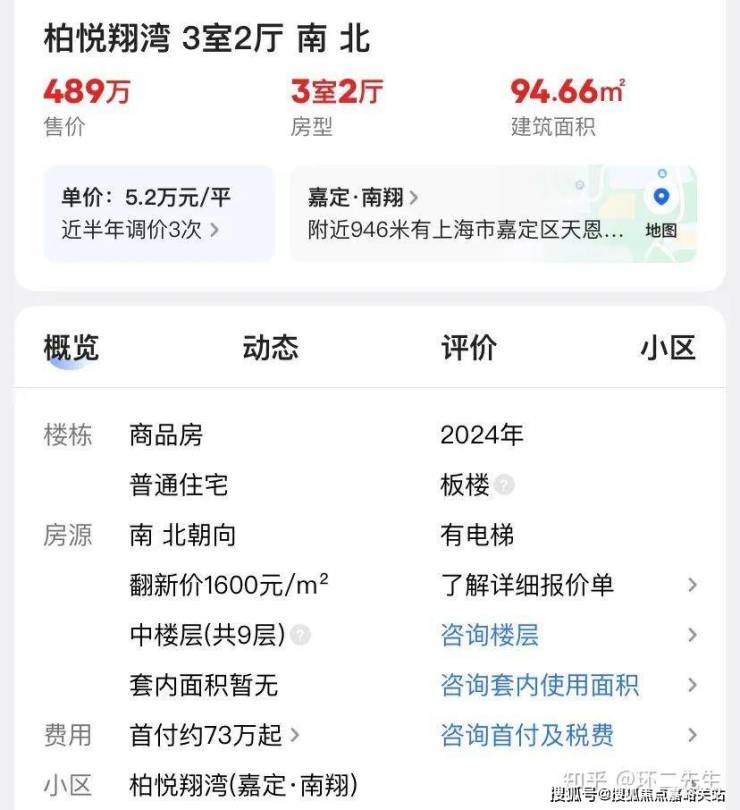This screenshot has width=740, height=810.
Task: Open the 地图 map view
Action: (660, 212)
